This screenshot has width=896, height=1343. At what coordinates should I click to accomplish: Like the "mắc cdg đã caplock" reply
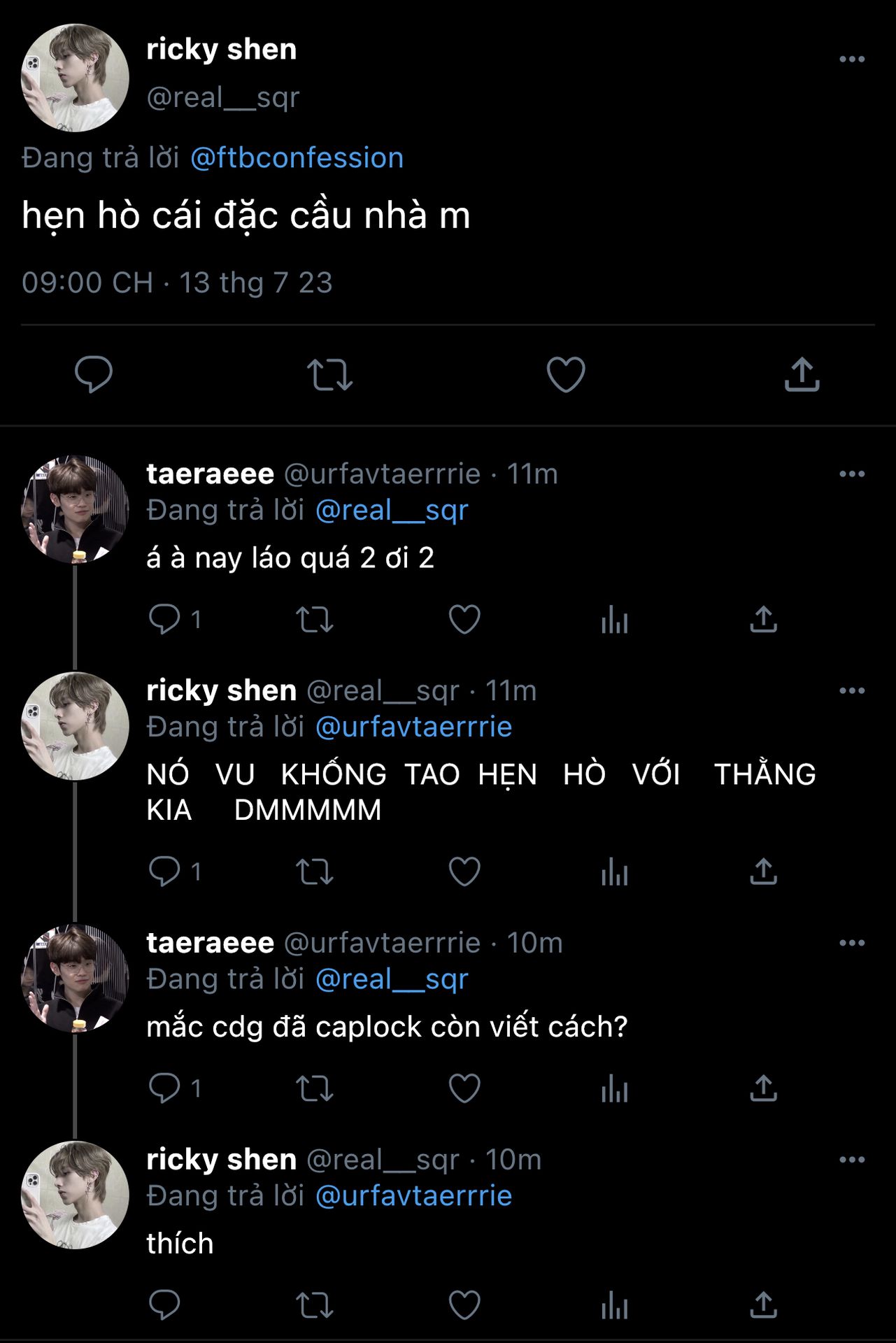(x=464, y=1088)
